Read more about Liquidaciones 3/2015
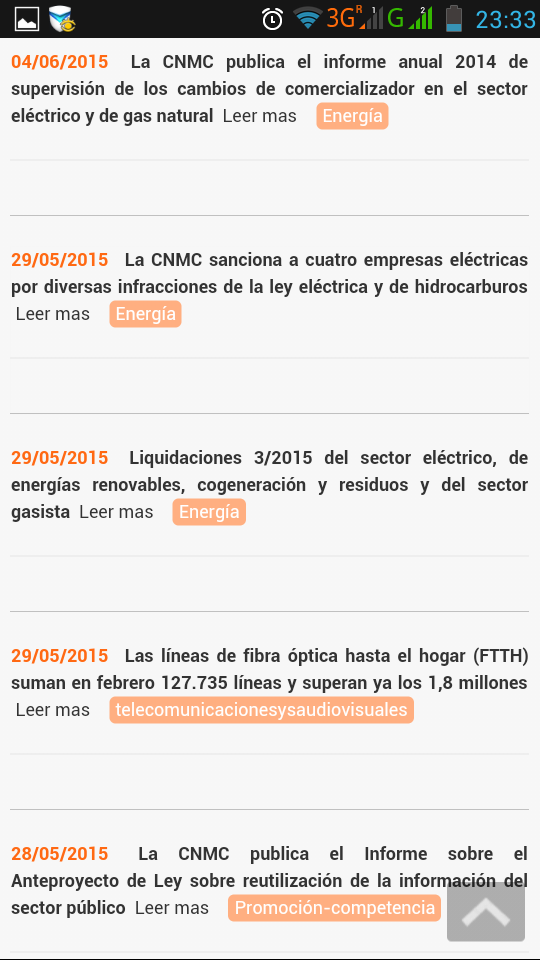Viewport: 540px width, 960px height. (116, 512)
